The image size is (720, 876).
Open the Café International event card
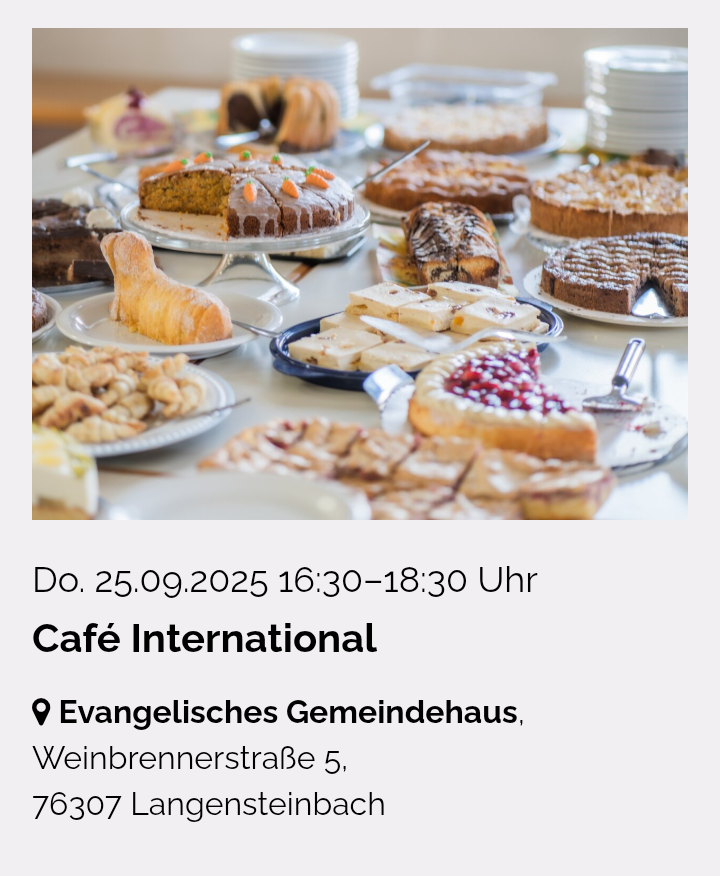(x=204, y=638)
